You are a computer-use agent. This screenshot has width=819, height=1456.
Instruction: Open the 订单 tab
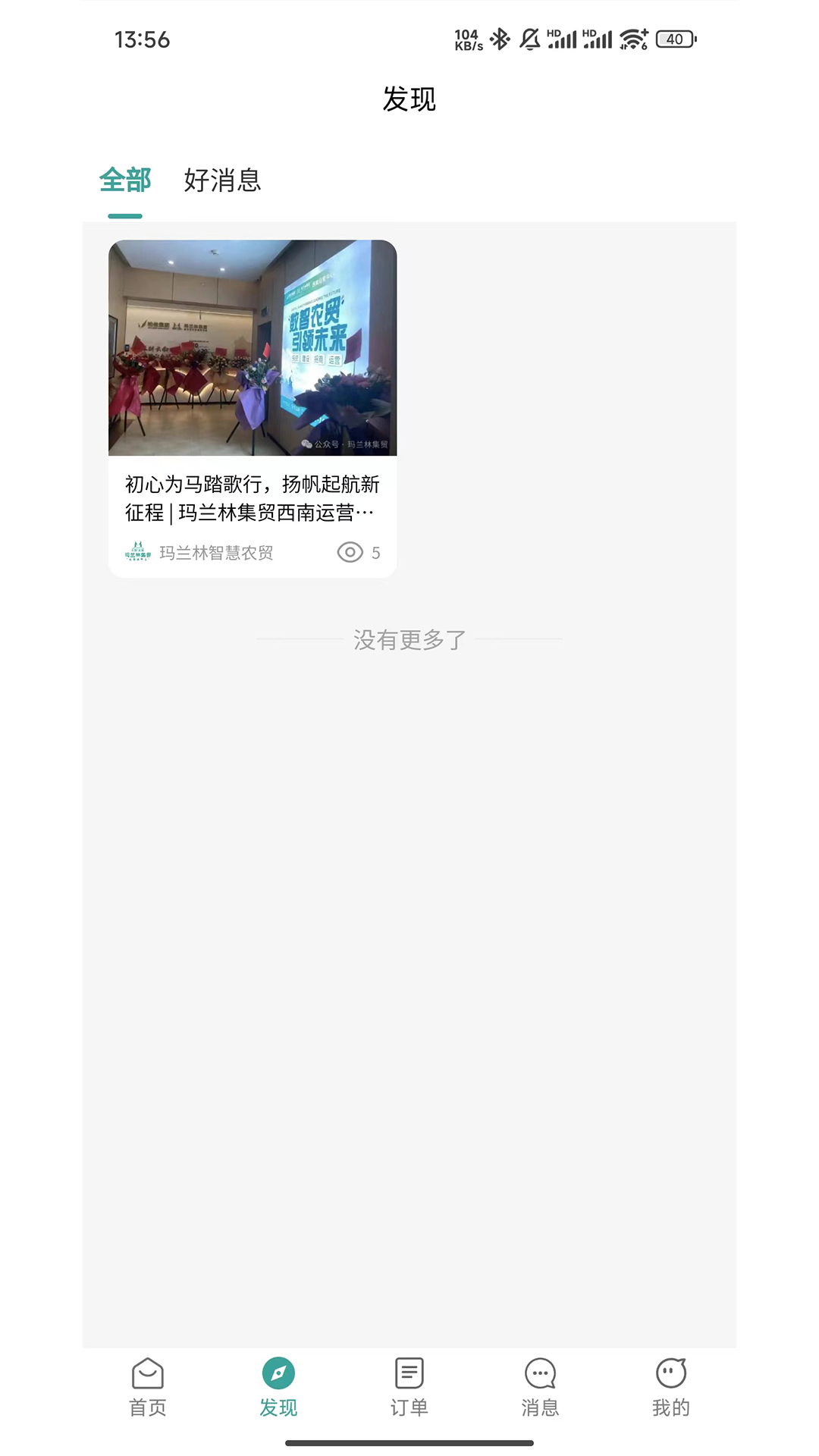[409, 1388]
